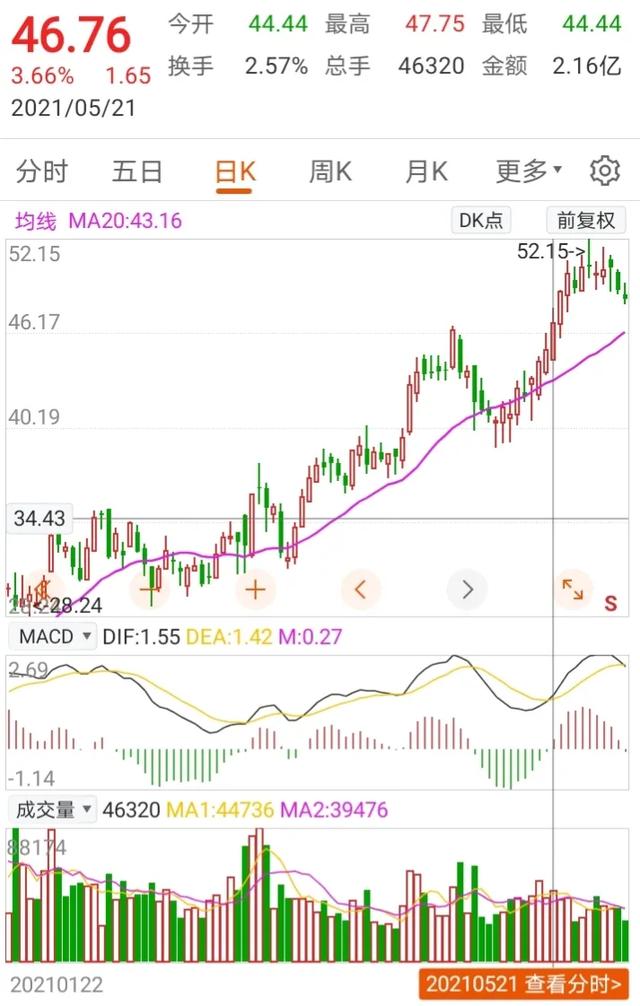Image resolution: width=640 pixels, height=1006 pixels.
Task: Open the 成交量 indicator dropdown
Action: click(x=53, y=809)
